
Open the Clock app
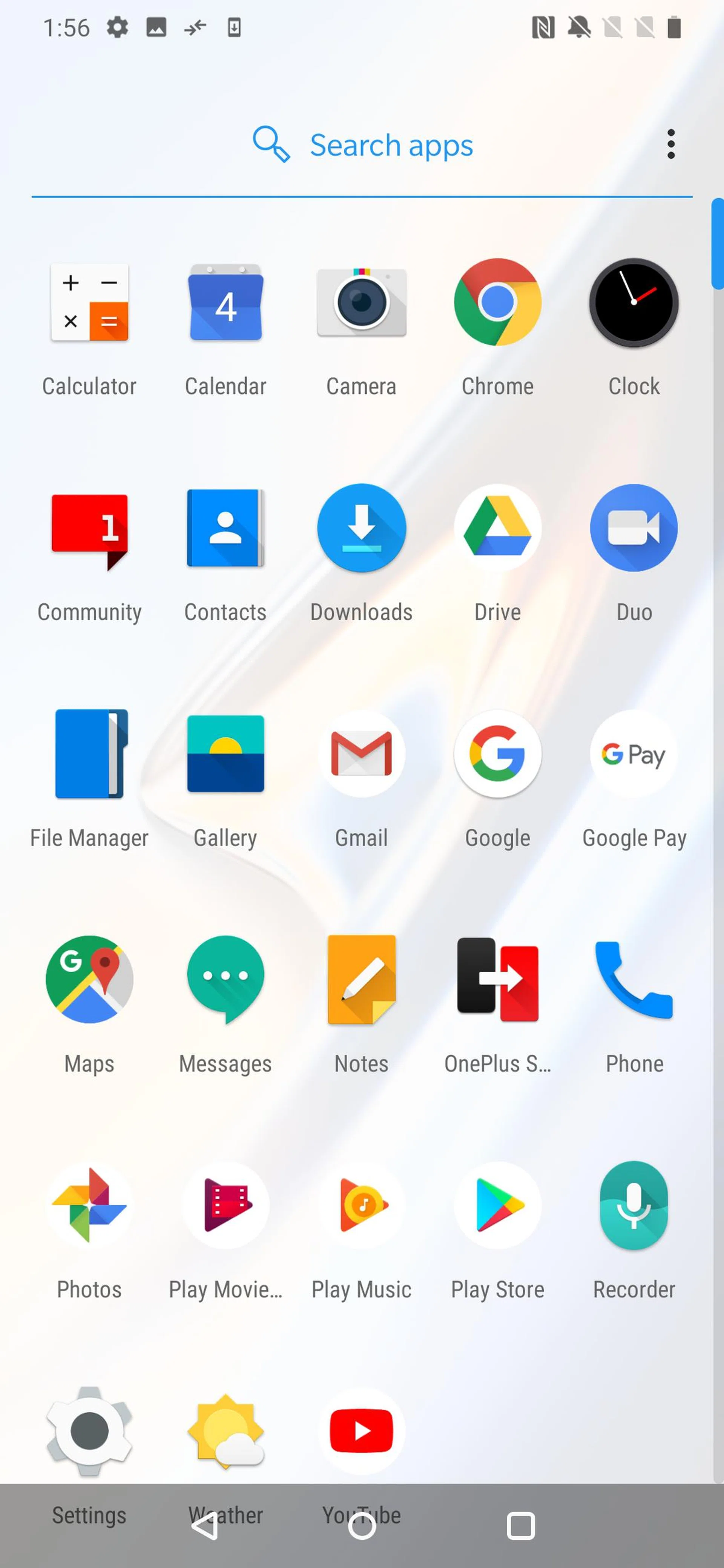633,303
